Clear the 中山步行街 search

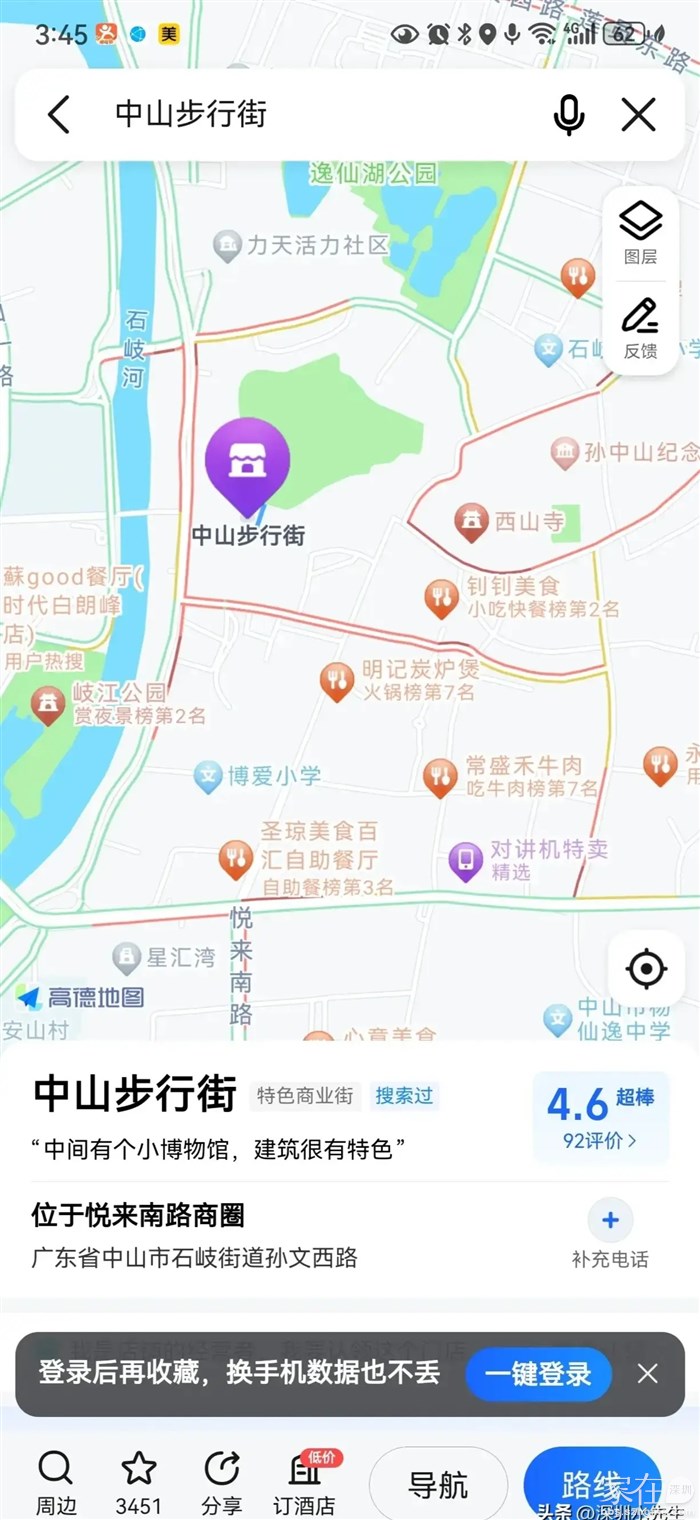coord(638,115)
